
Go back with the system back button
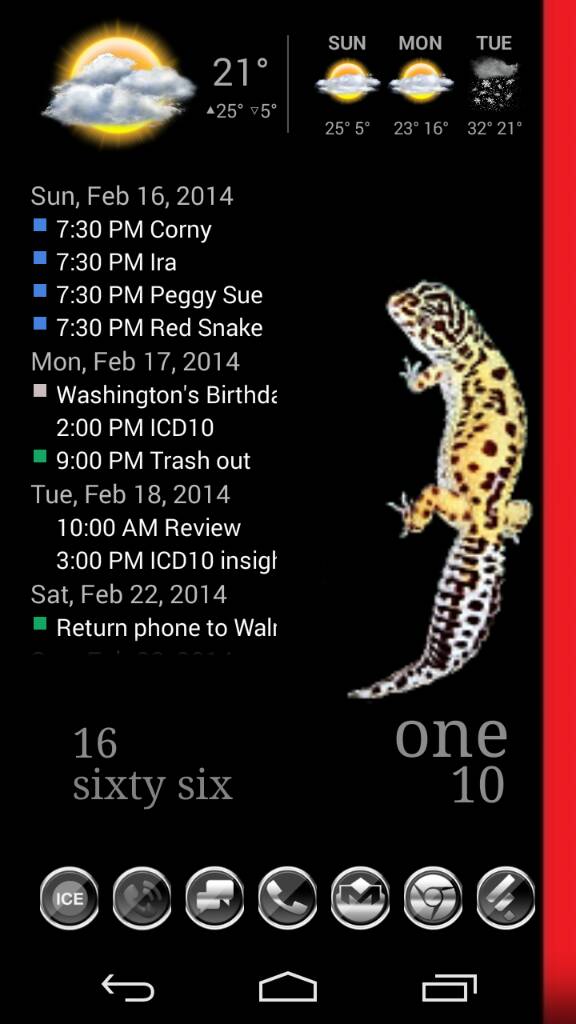click(x=128, y=987)
